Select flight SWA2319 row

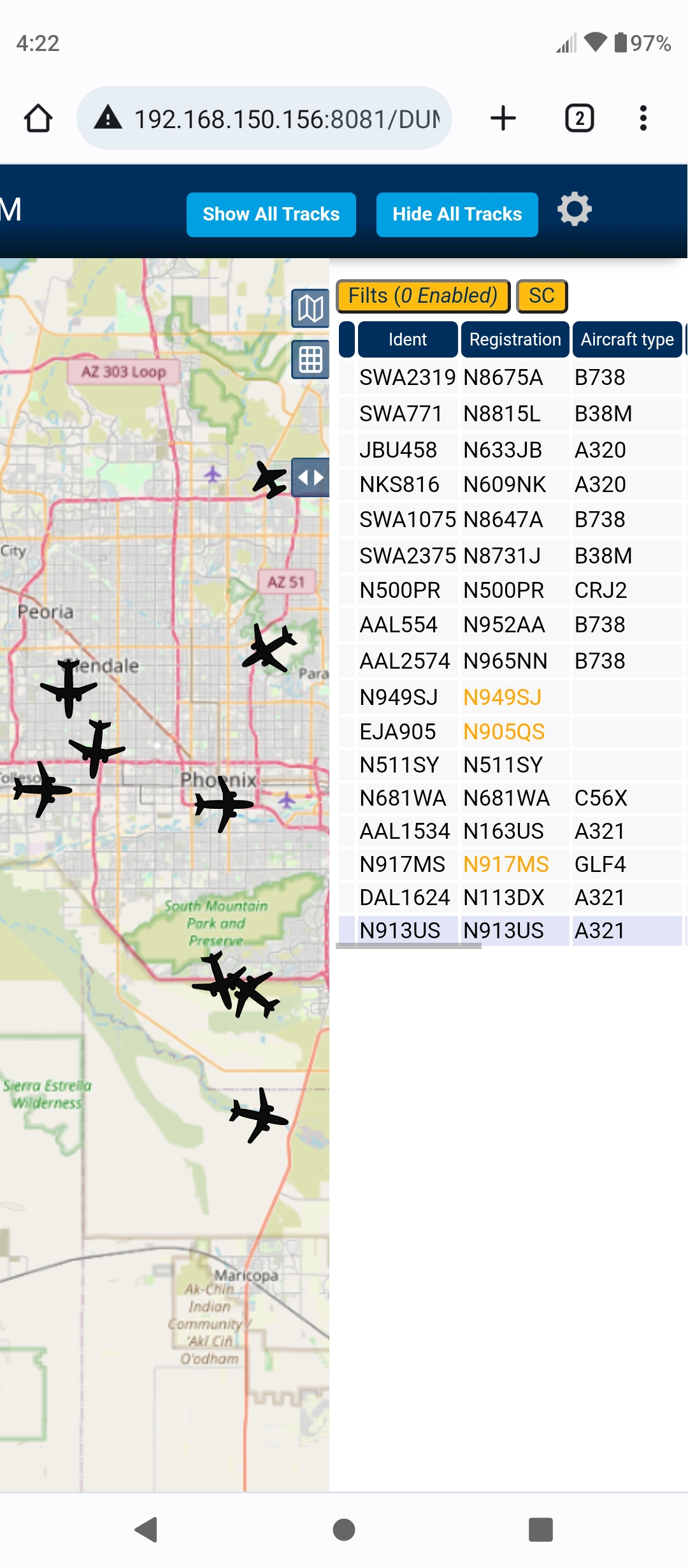[x=510, y=377]
